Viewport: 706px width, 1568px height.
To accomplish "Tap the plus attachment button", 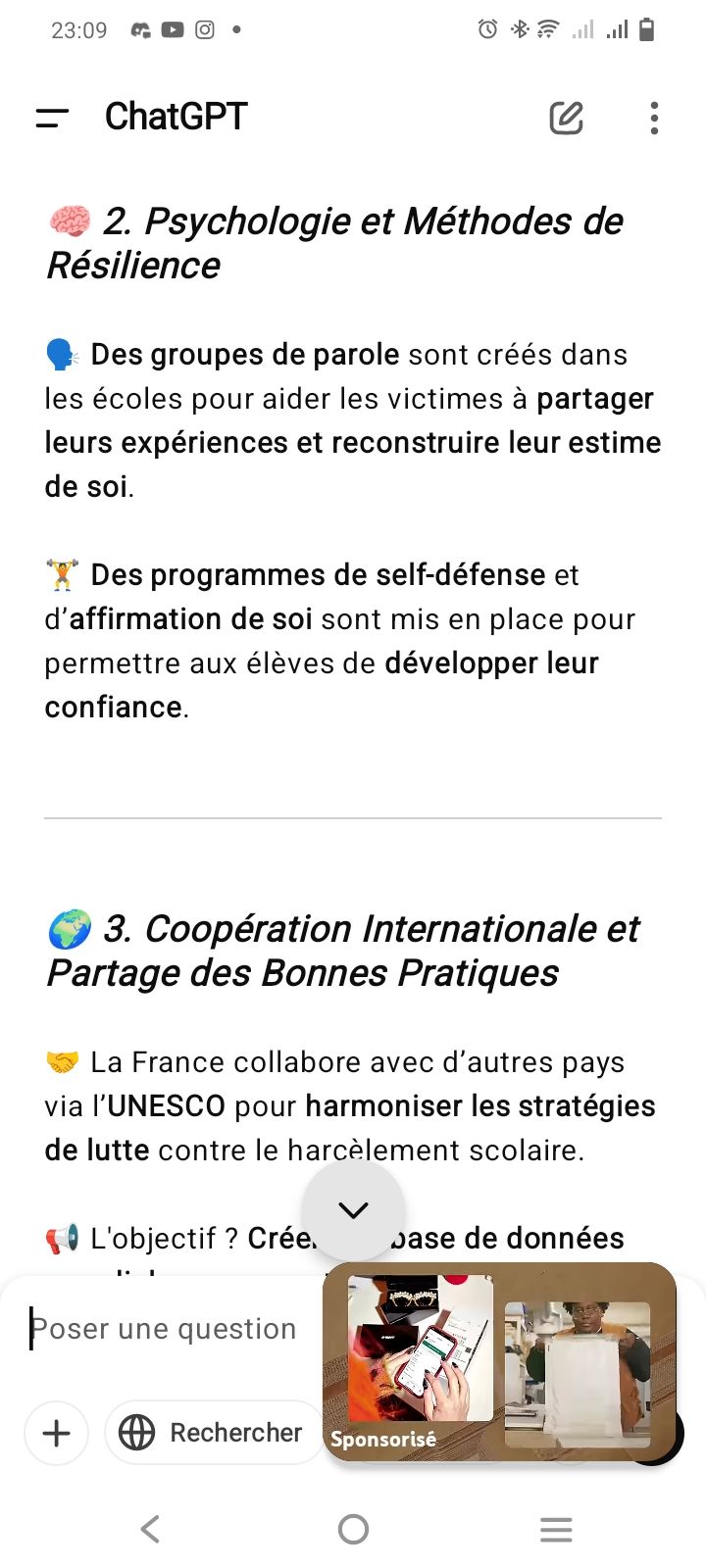I will 57,1433.
